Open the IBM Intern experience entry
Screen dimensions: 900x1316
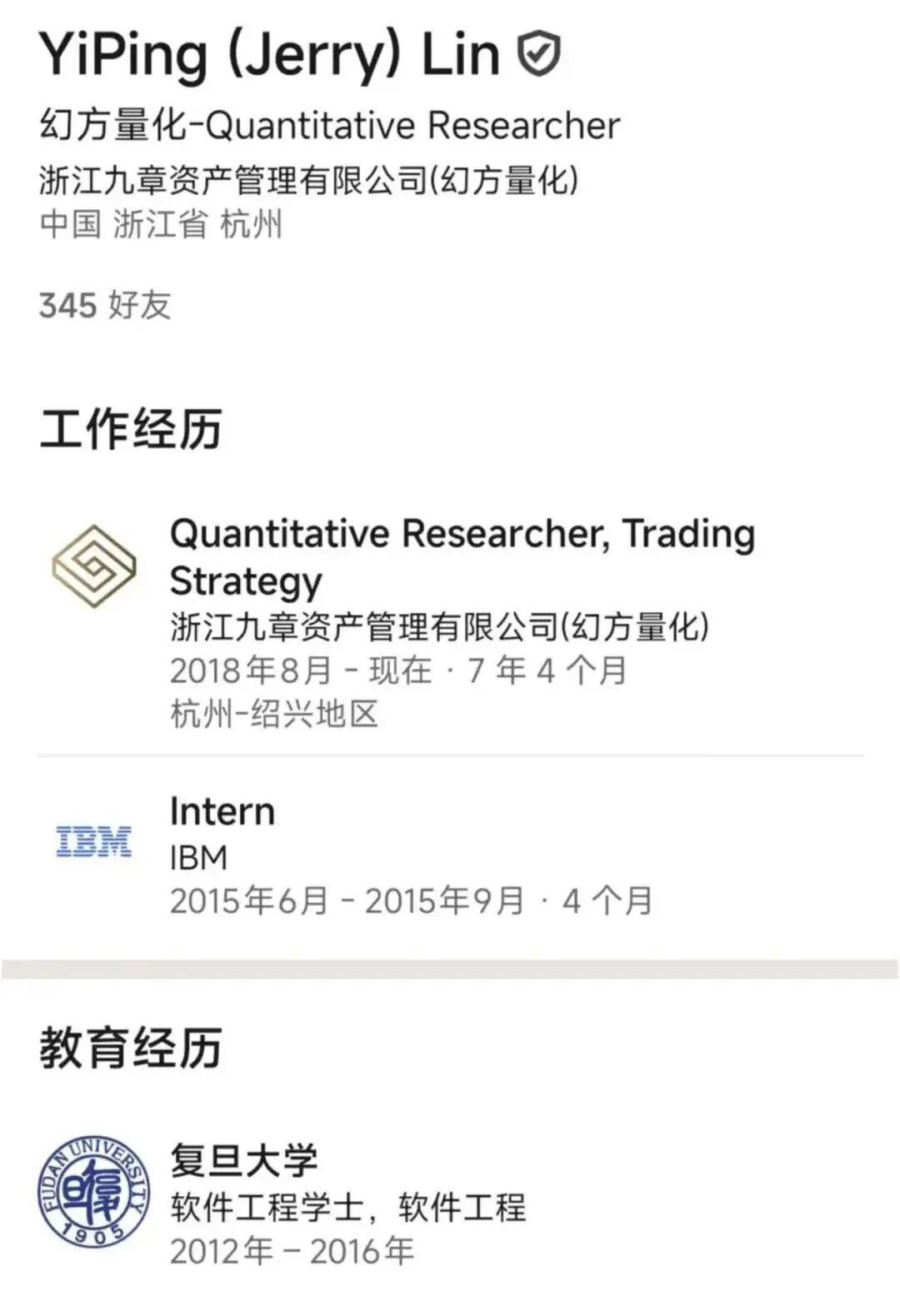222,812
